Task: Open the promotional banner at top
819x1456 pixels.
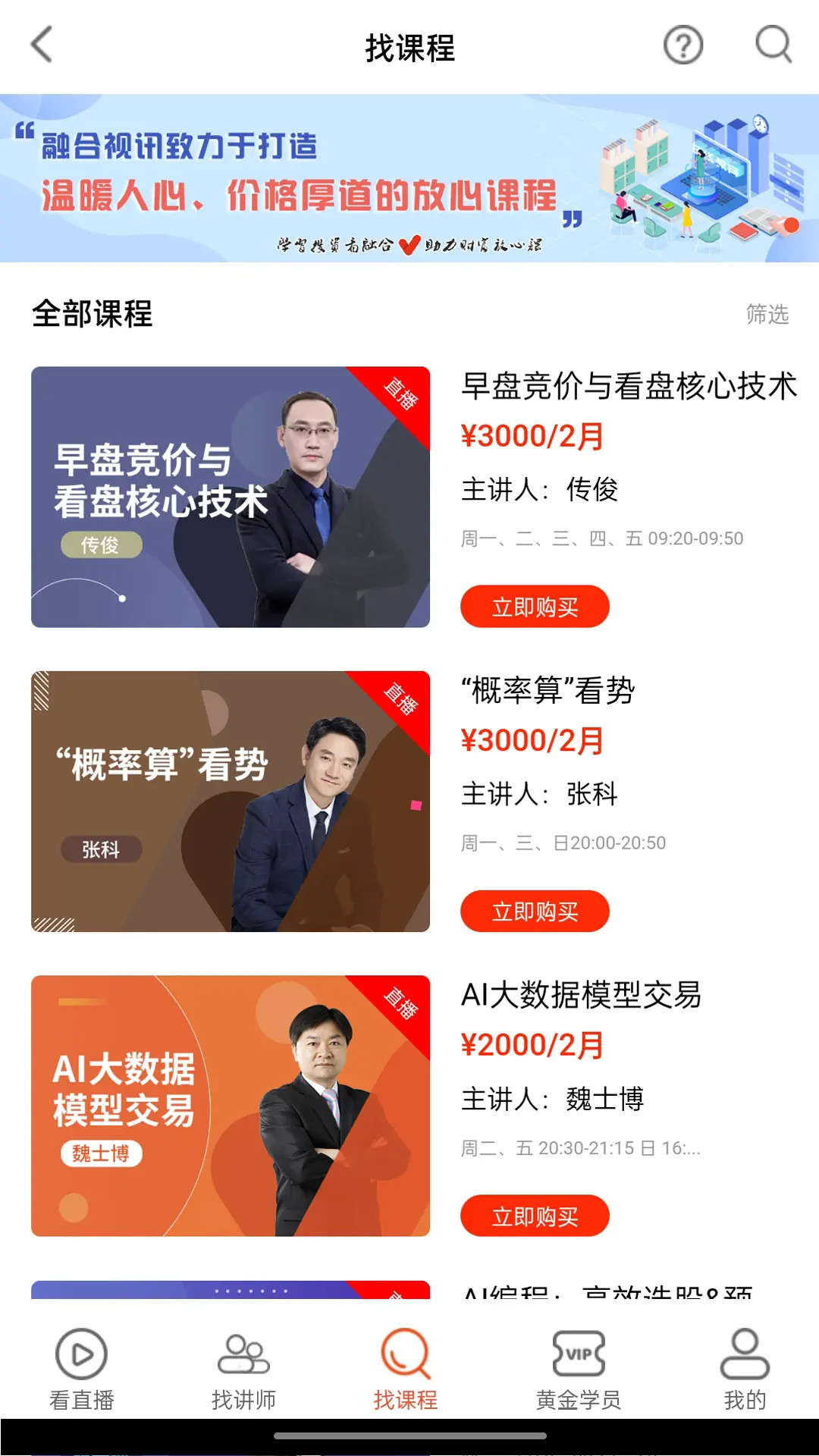Action: coord(409,178)
